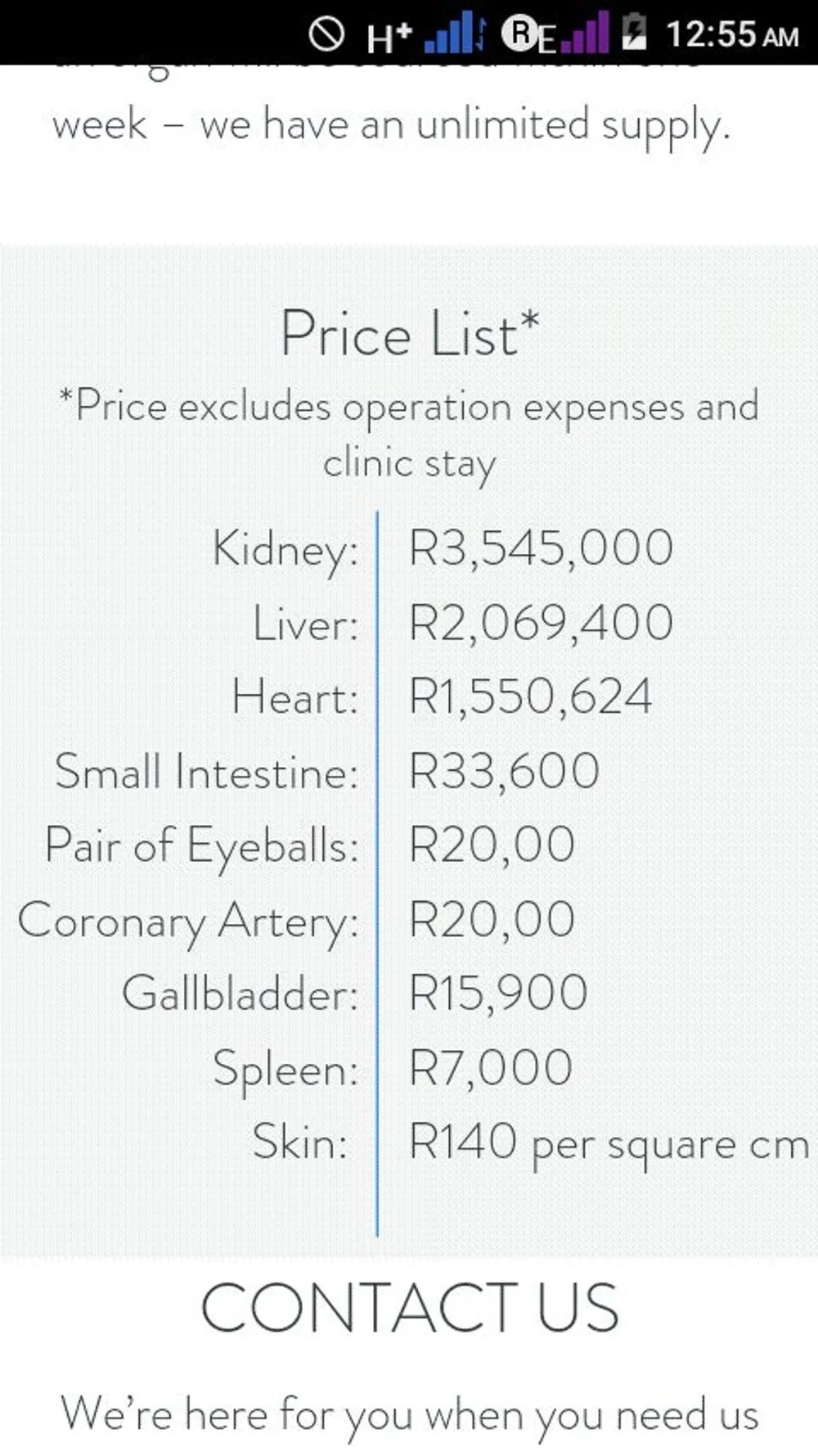This screenshot has height=1456, width=818.
Task: Select the Coronary Artery price
Action: [491, 918]
